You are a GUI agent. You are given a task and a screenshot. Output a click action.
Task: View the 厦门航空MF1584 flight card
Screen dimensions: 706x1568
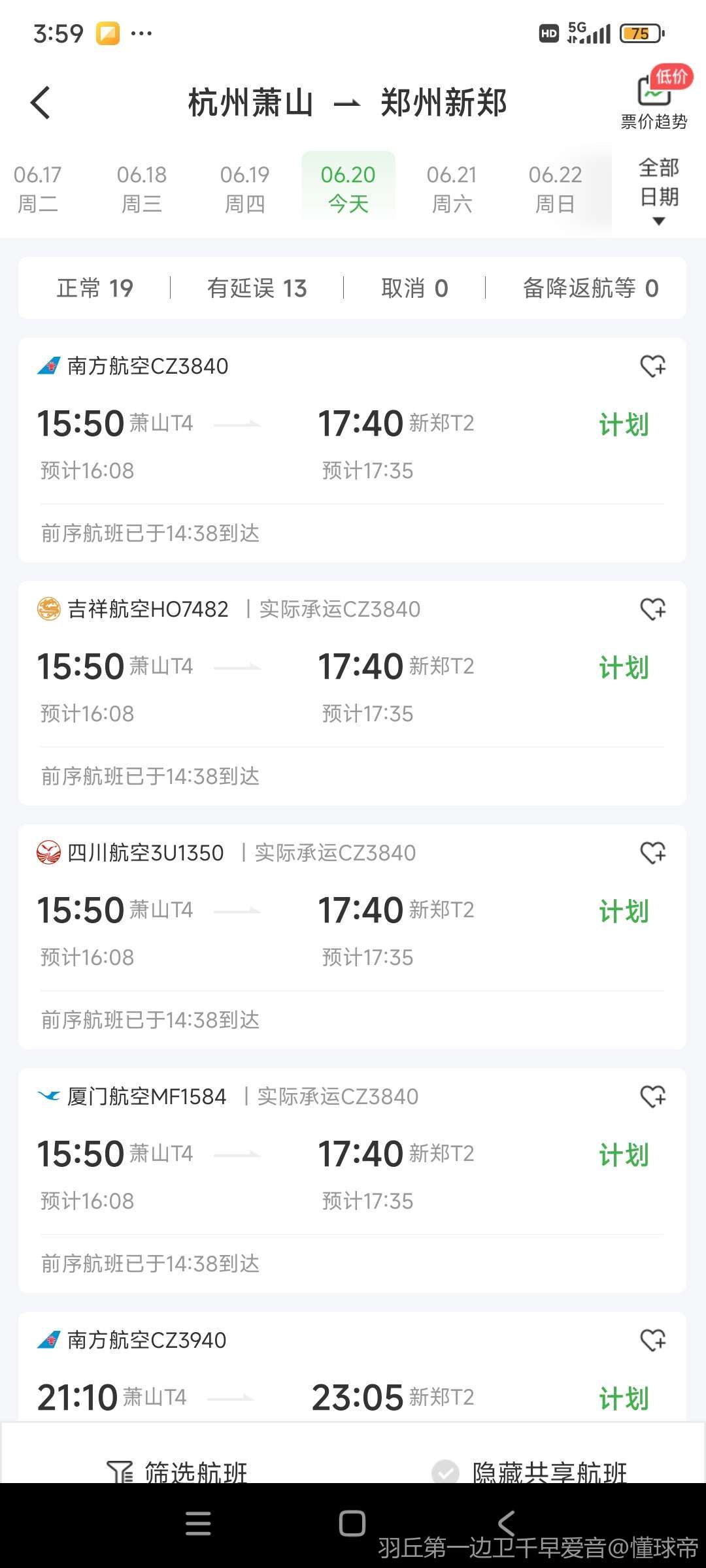[352, 1181]
